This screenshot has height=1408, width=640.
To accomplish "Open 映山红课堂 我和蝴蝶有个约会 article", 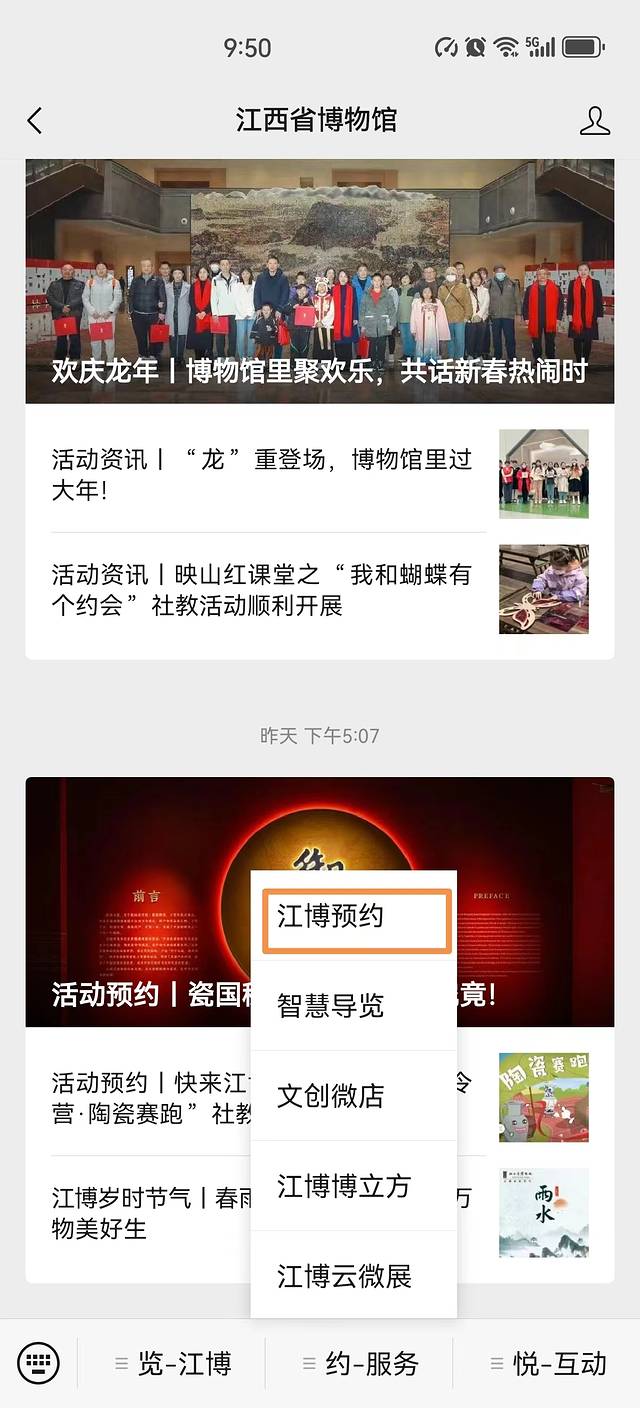I will click(x=262, y=590).
